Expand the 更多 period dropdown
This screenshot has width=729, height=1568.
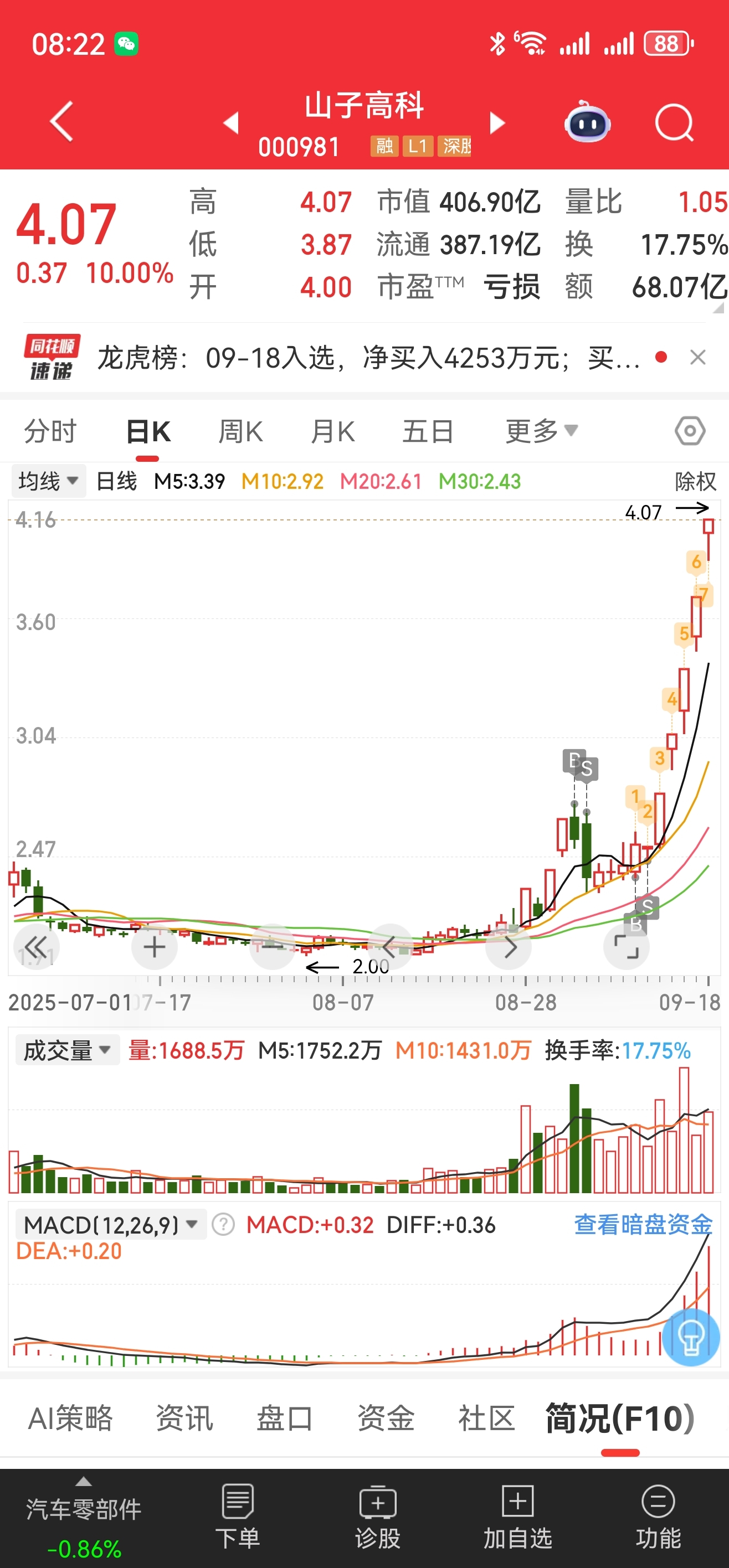pyautogui.click(x=541, y=431)
